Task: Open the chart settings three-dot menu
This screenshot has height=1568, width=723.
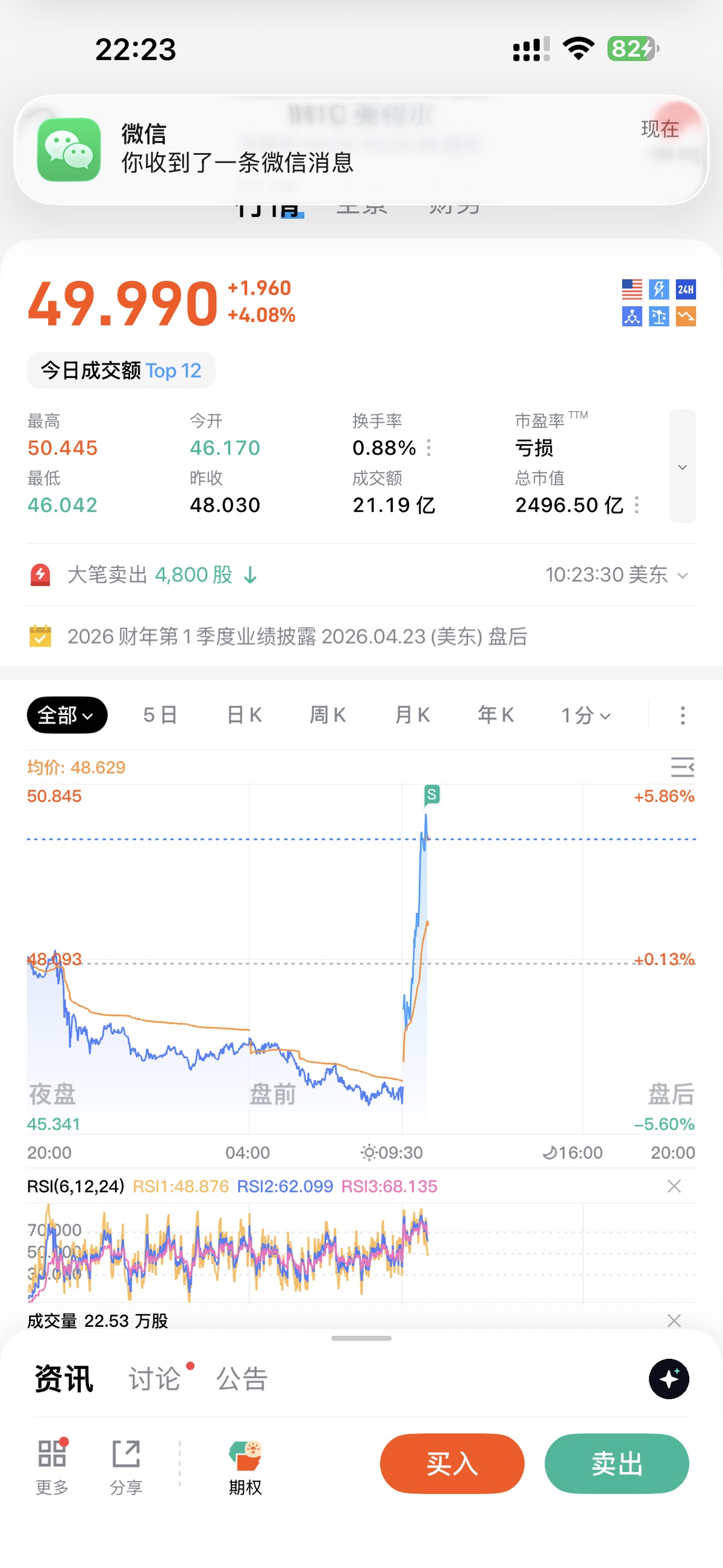Action: (x=683, y=715)
